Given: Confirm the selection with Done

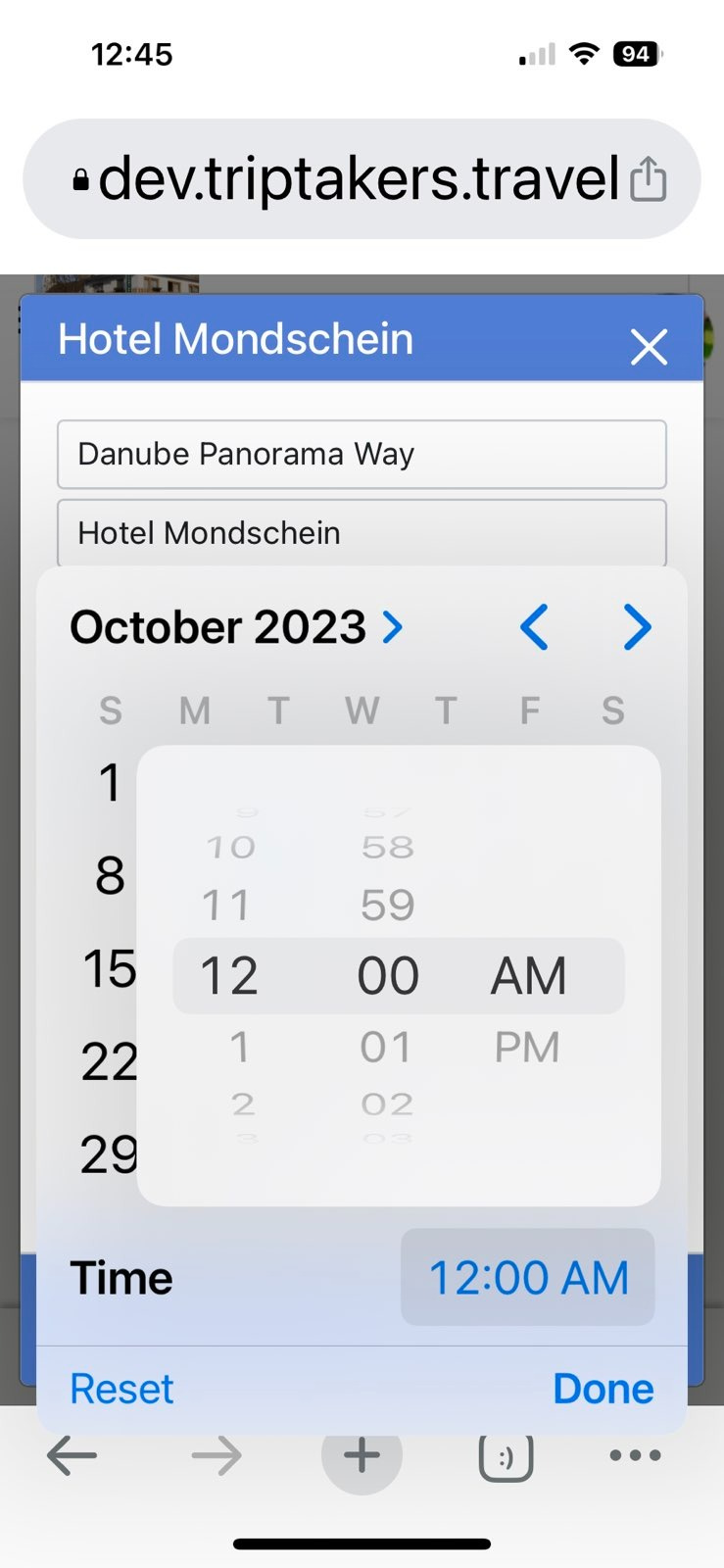Looking at the screenshot, I should pos(603,1389).
